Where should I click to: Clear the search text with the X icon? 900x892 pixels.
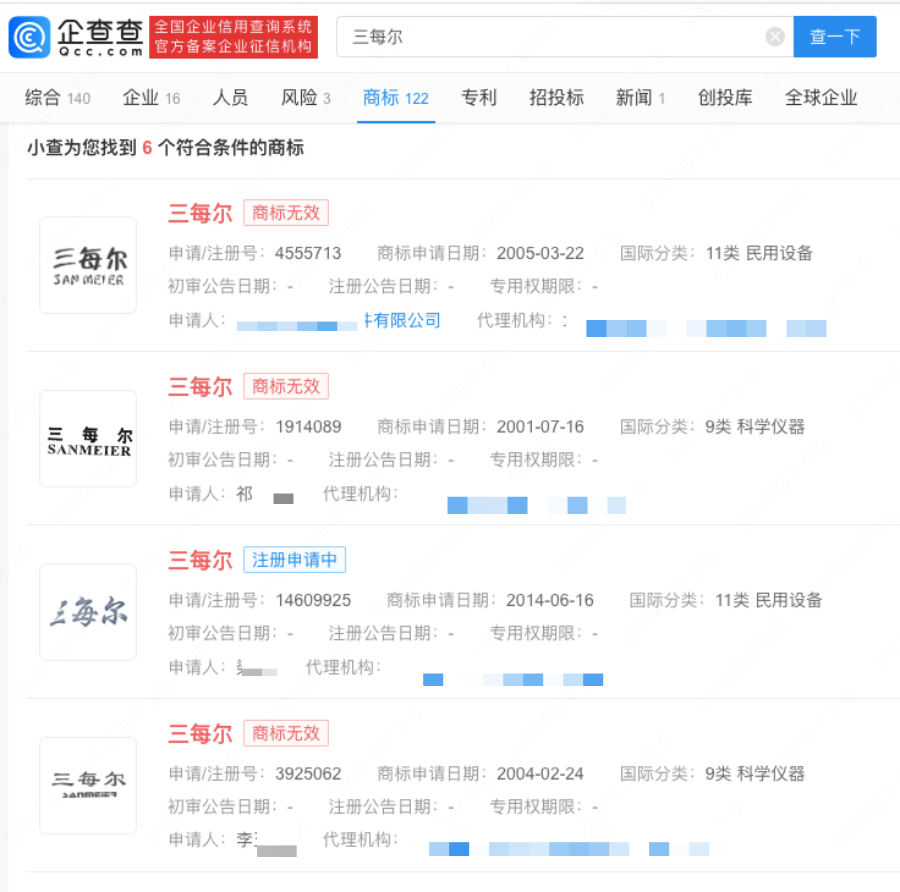[775, 37]
